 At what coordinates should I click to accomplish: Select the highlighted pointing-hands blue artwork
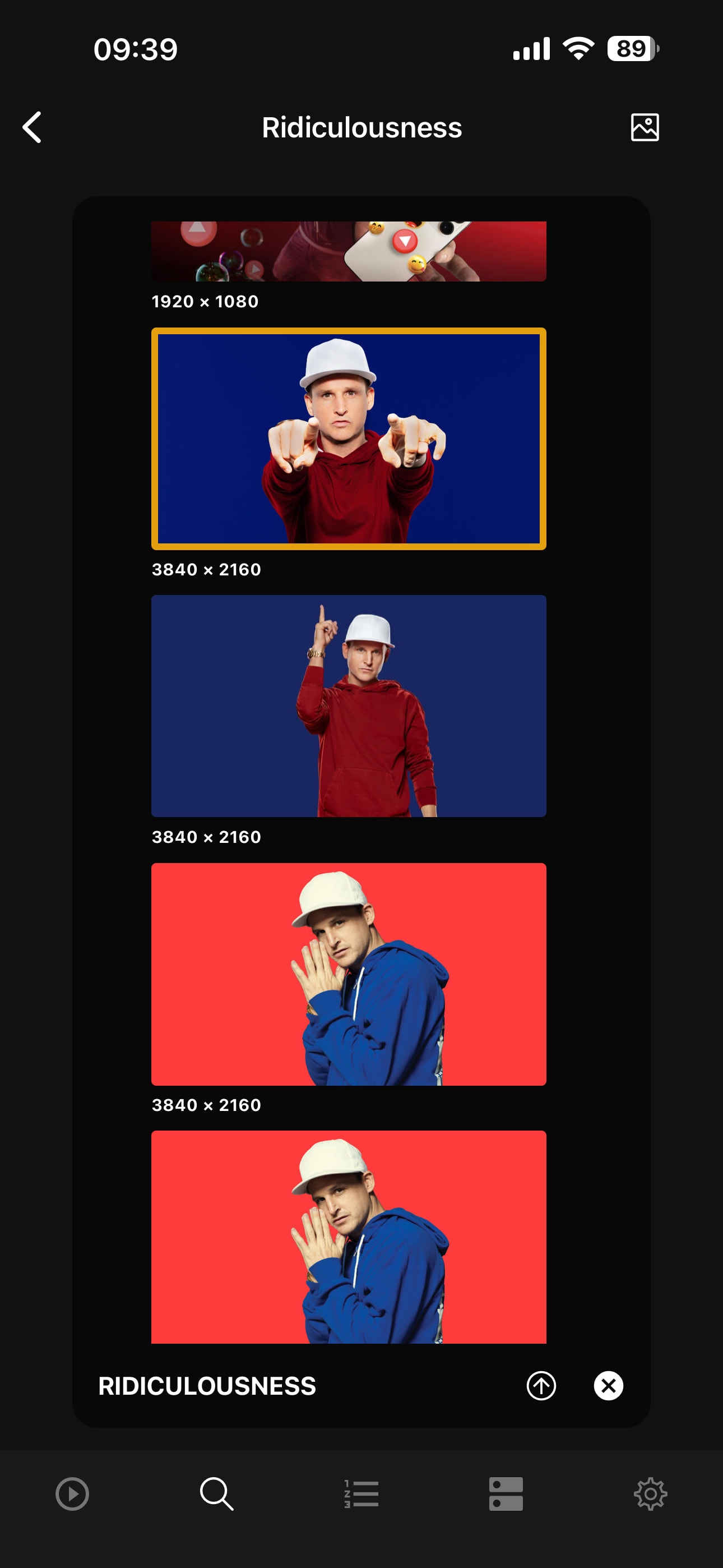point(348,438)
